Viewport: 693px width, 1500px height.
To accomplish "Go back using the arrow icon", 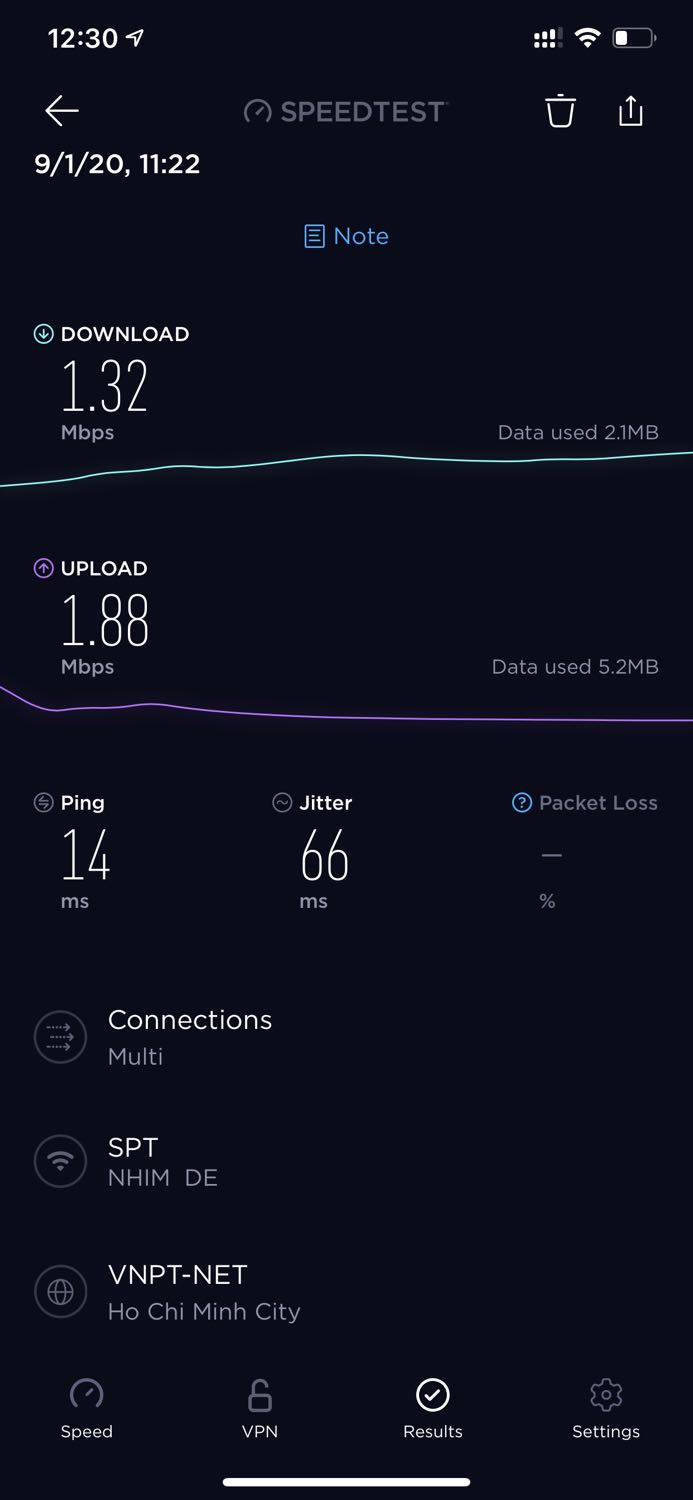I will pos(62,111).
